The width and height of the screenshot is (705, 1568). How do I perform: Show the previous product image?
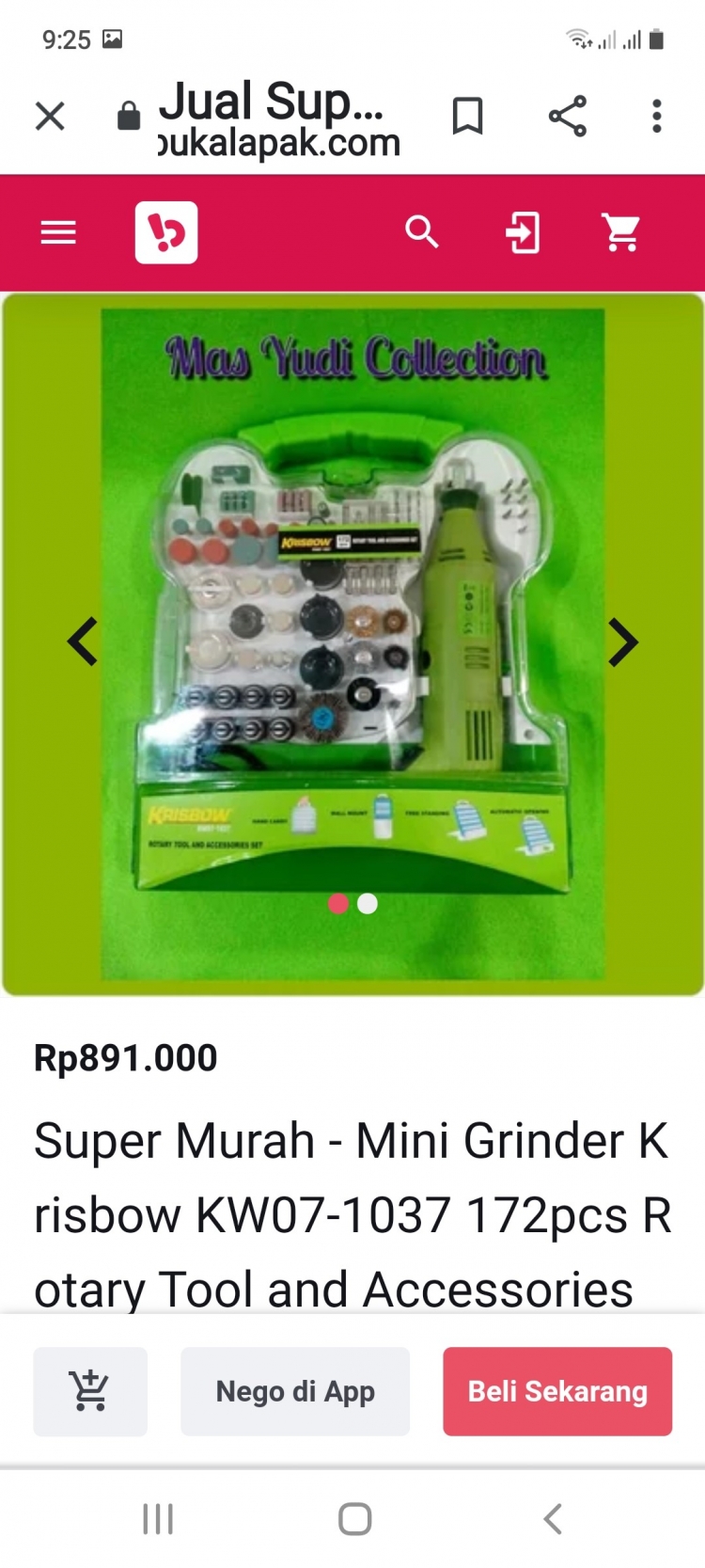coord(83,642)
